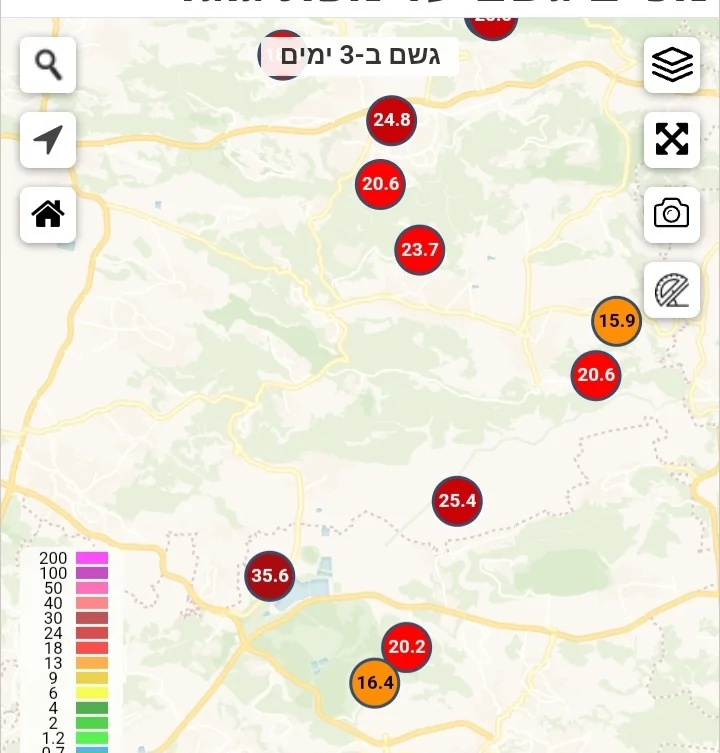The height and width of the screenshot is (753, 720).
Task: Open the orange 15.9 station marker
Action: [616, 321]
